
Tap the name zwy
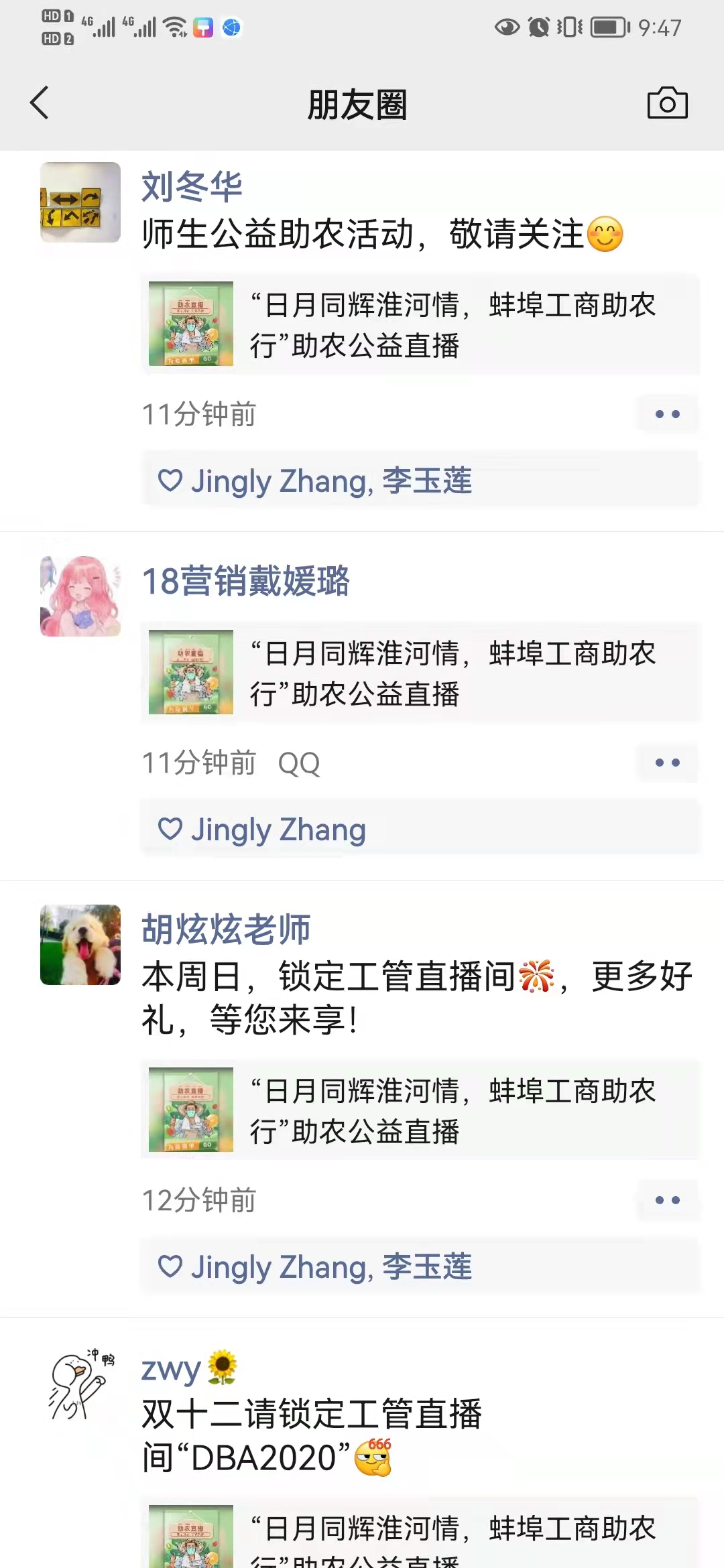click(172, 1368)
